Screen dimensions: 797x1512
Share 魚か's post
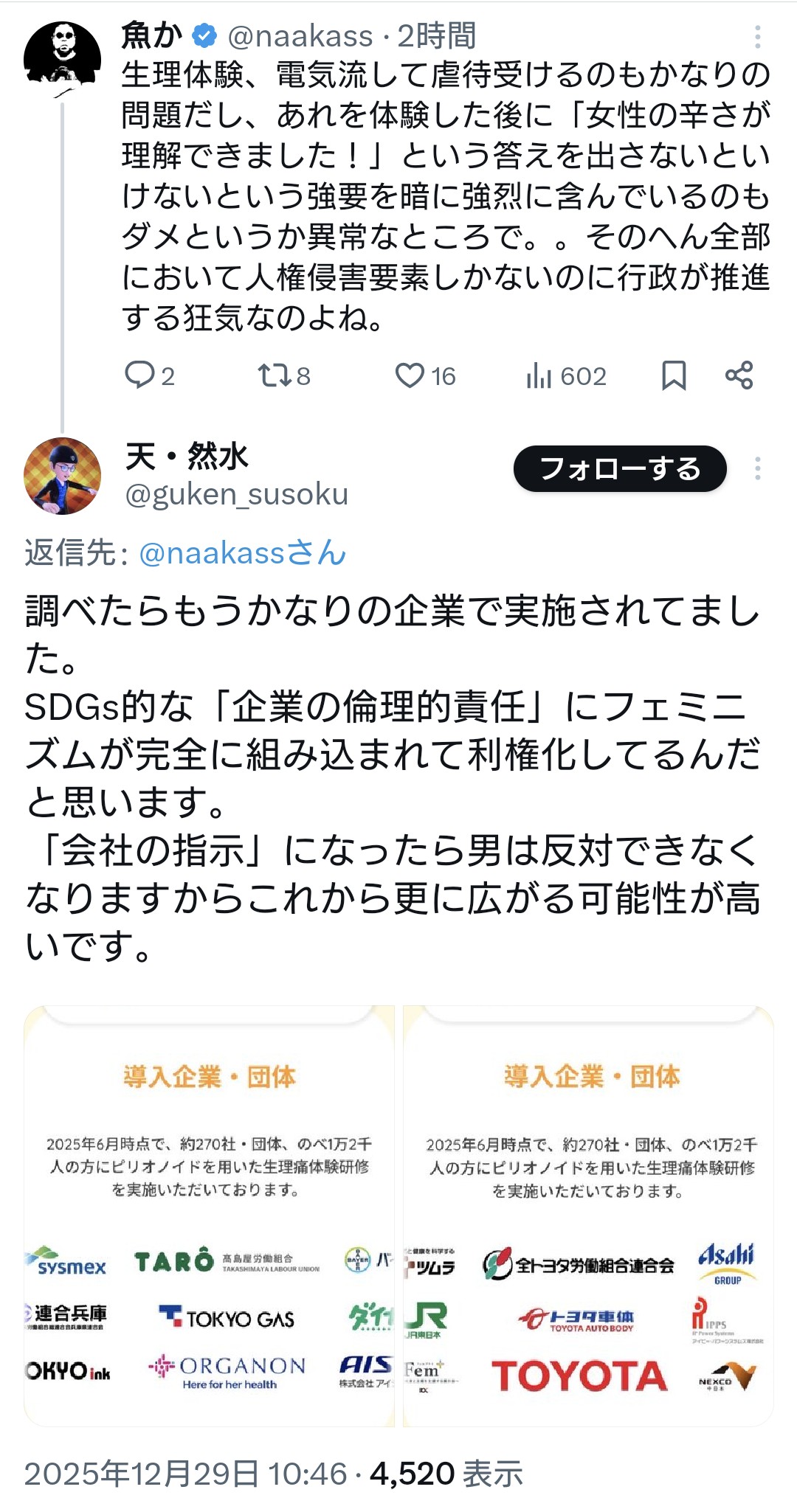click(x=739, y=375)
